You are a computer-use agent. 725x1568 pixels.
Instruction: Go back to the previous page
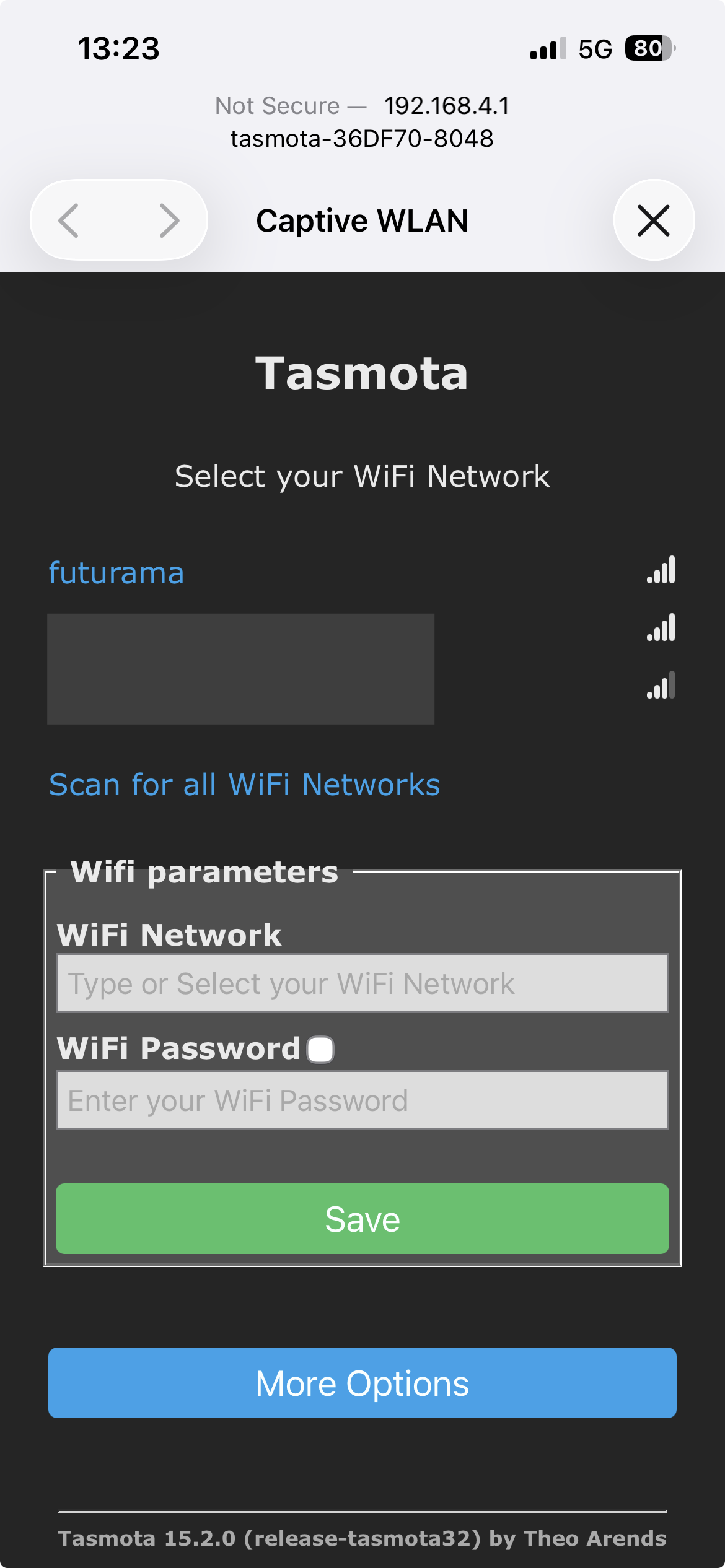pos(69,220)
